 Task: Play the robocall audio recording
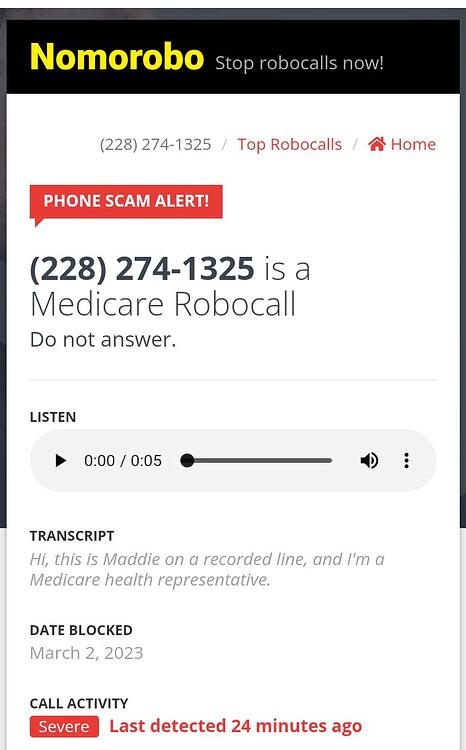[x=61, y=461]
